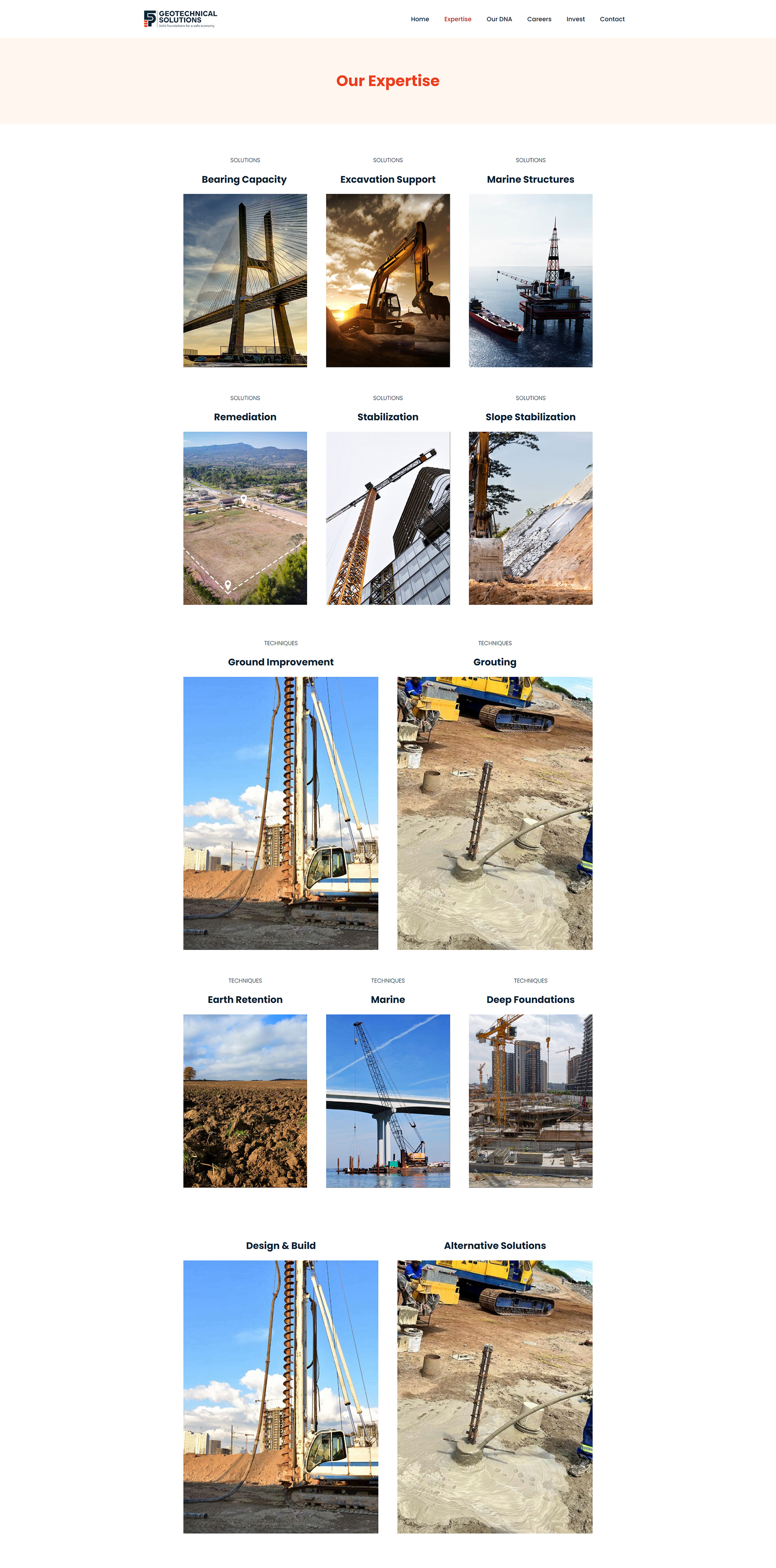This screenshot has height=1568, width=776.
Task: Tap the Geotechnical Solutions logo
Action: coord(180,19)
